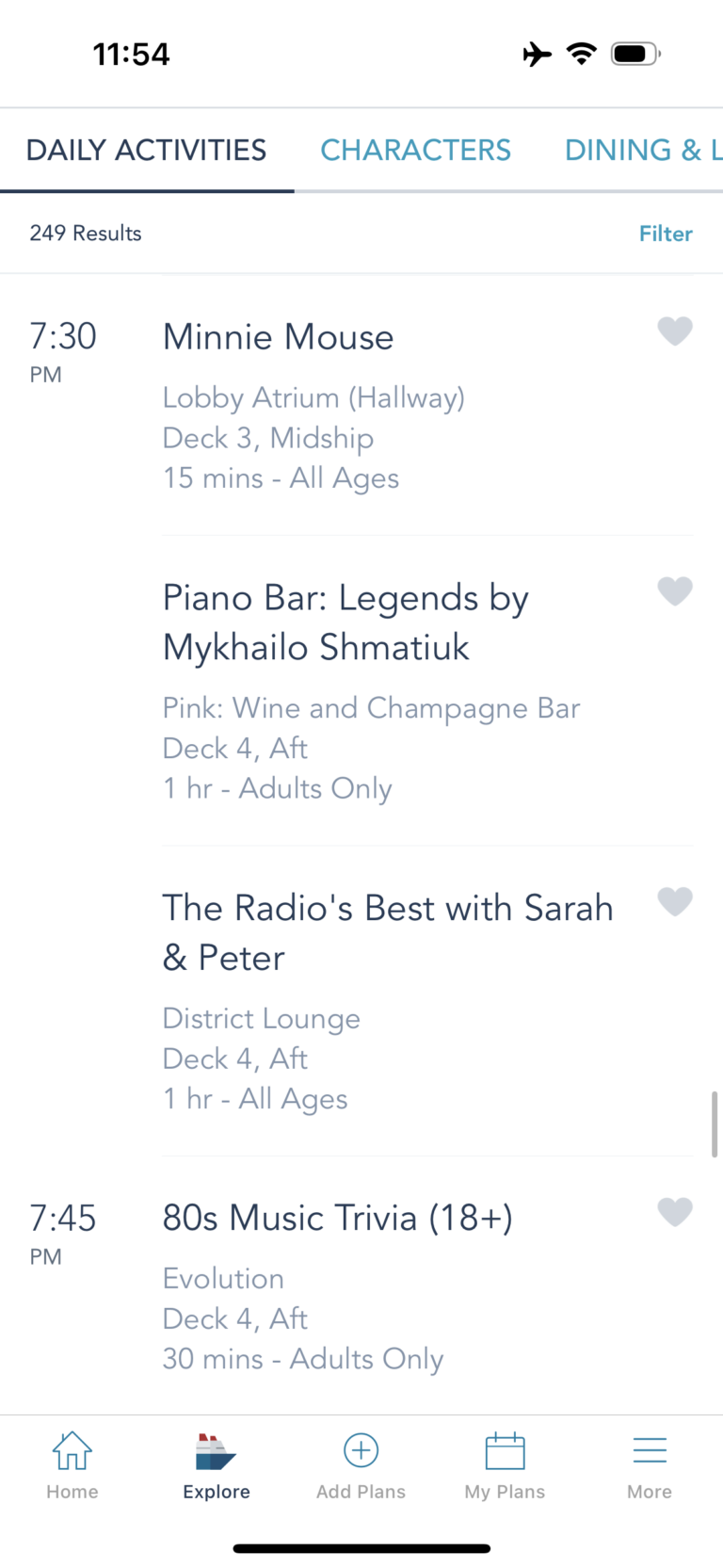Tap Add Plans in the bottom bar
The width and height of the screenshot is (723, 1568).
click(x=361, y=1465)
